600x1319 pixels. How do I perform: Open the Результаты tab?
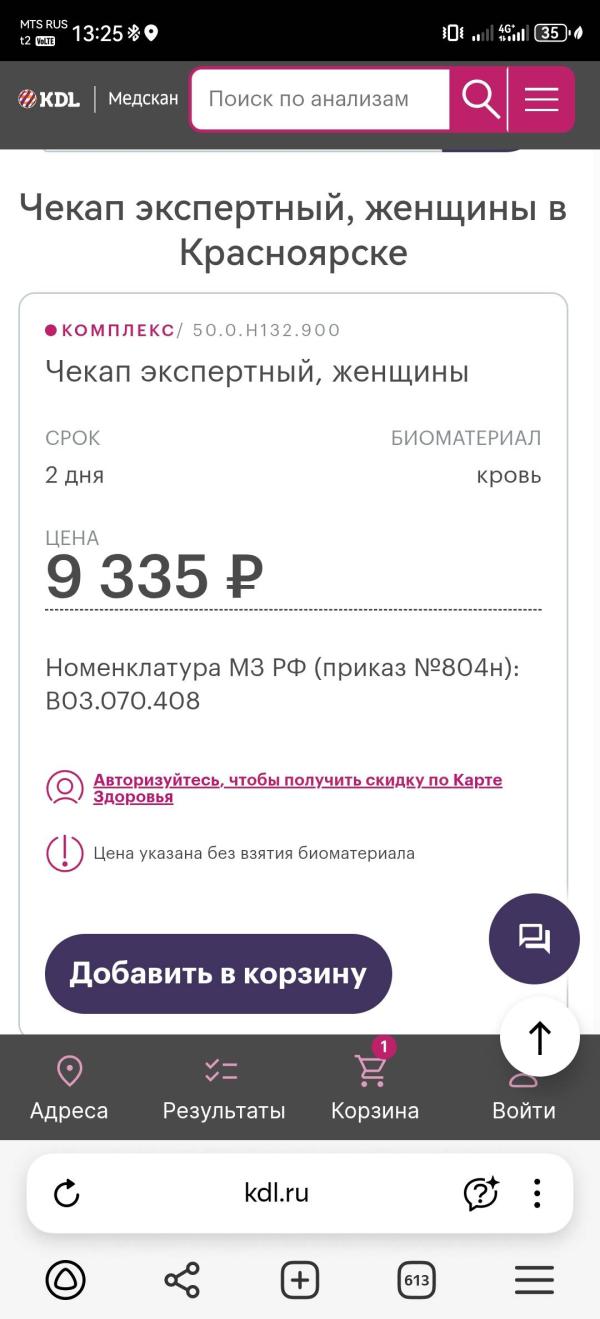[x=224, y=1087]
